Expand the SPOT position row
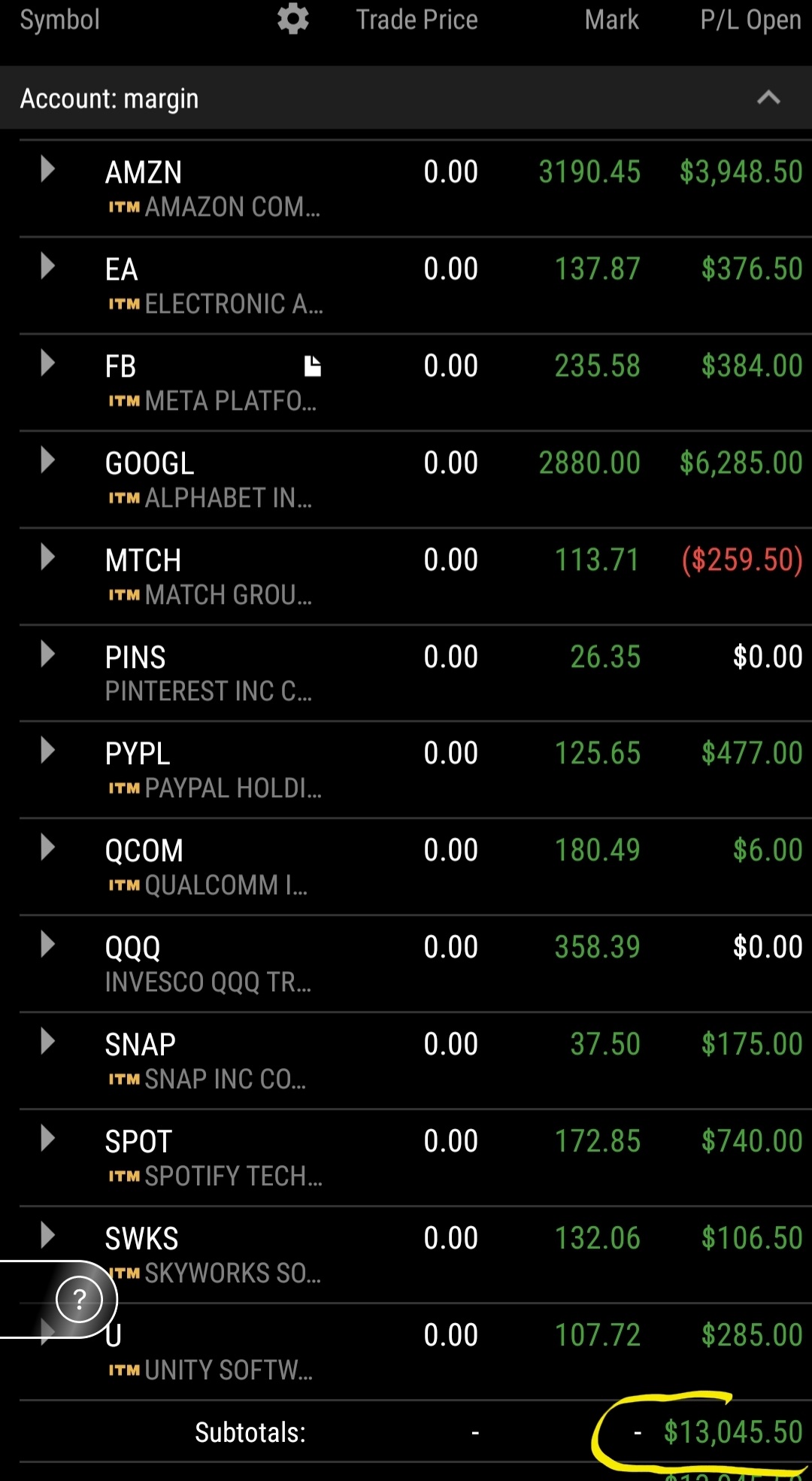The image size is (812, 1481). click(47, 1139)
